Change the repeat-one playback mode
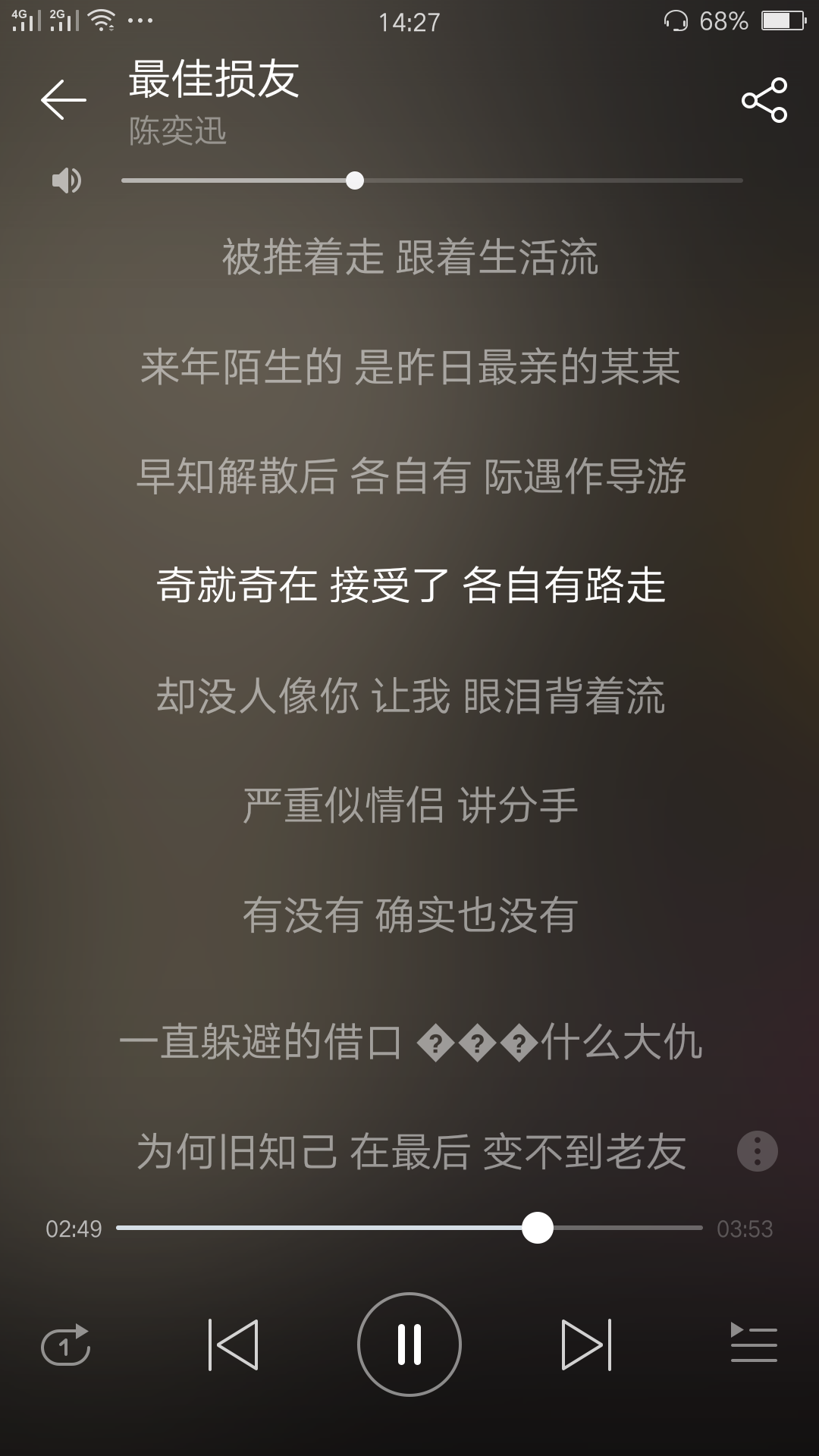819x1456 pixels. tap(65, 1345)
